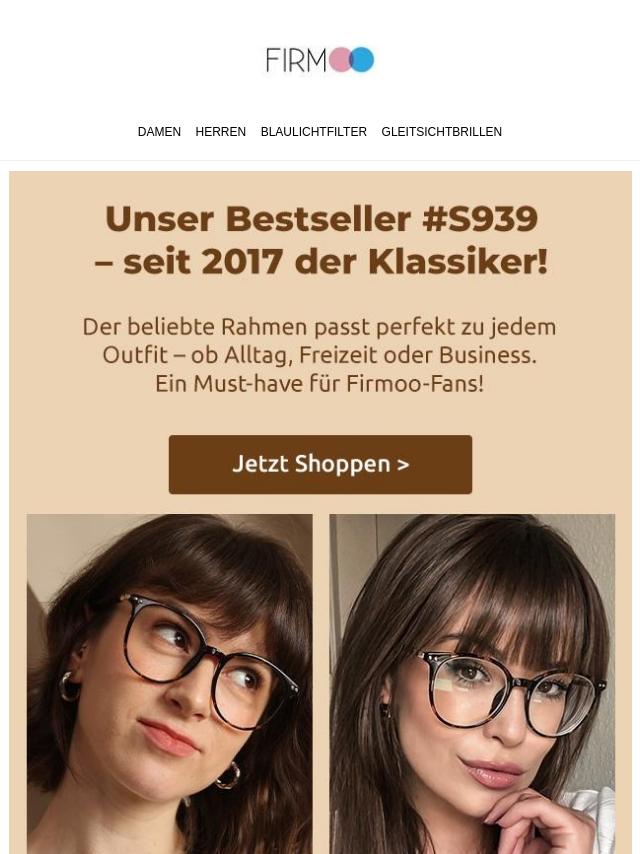Select the GLEITSICHTBRILLEN link

441,132
